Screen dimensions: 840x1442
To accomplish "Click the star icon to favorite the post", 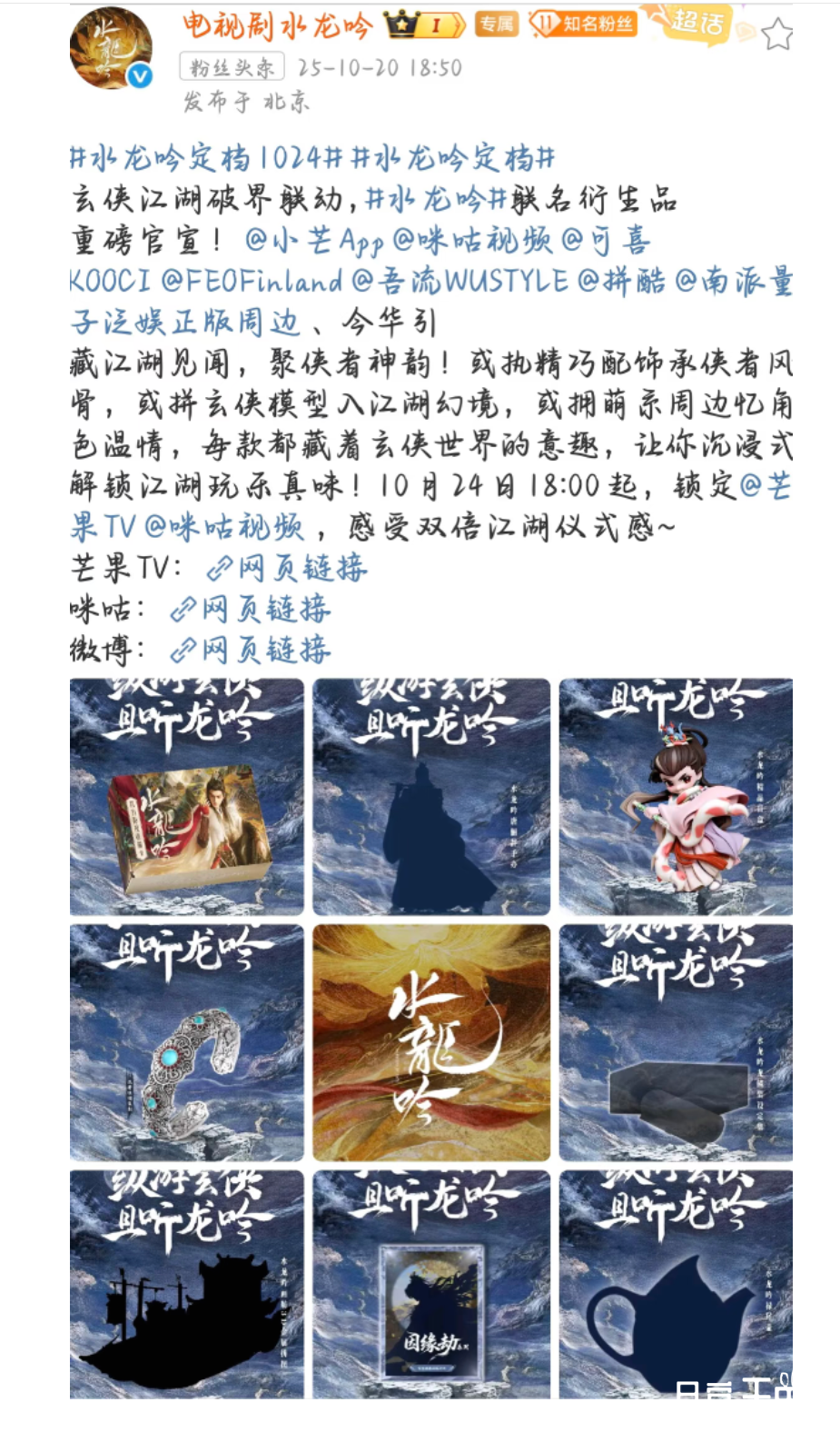I will [777, 34].
